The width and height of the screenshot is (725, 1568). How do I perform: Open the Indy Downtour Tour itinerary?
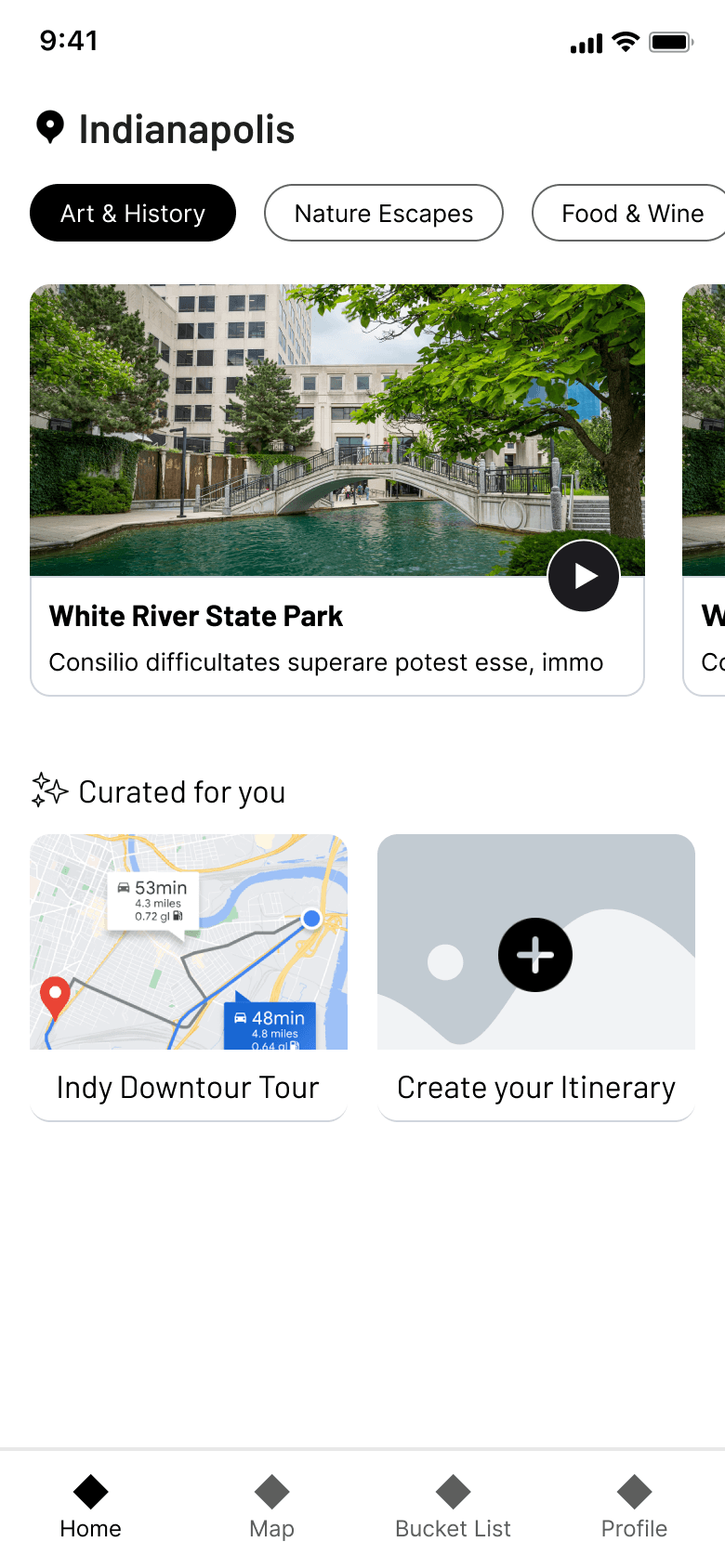click(188, 977)
